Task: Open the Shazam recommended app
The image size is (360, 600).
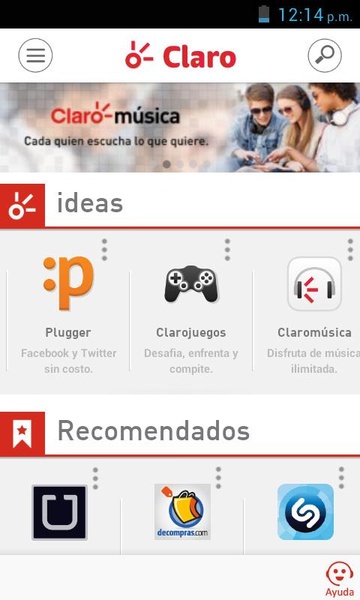Action: pos(305,512)
